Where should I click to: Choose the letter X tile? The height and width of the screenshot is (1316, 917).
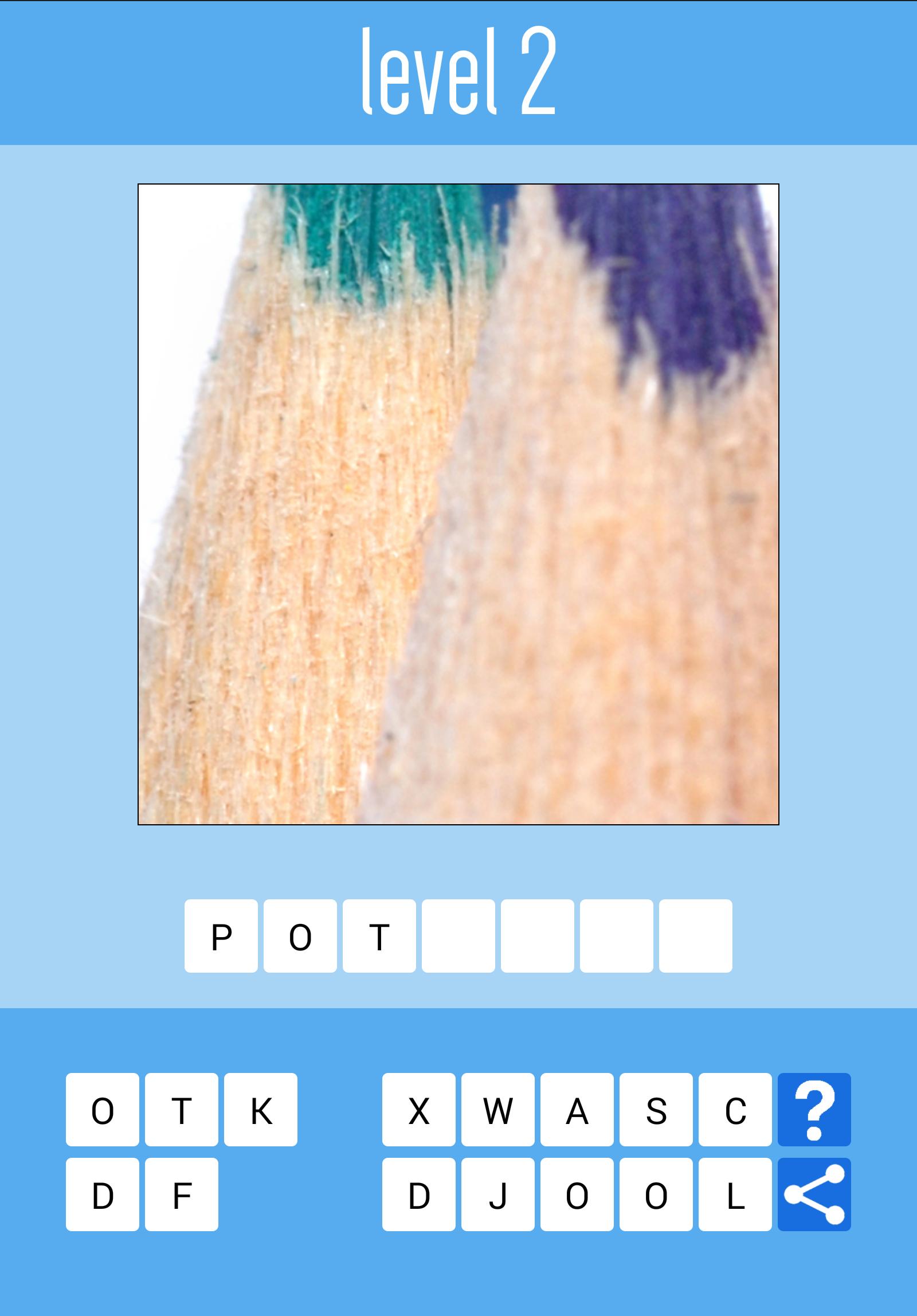(x=419, y=1110)
